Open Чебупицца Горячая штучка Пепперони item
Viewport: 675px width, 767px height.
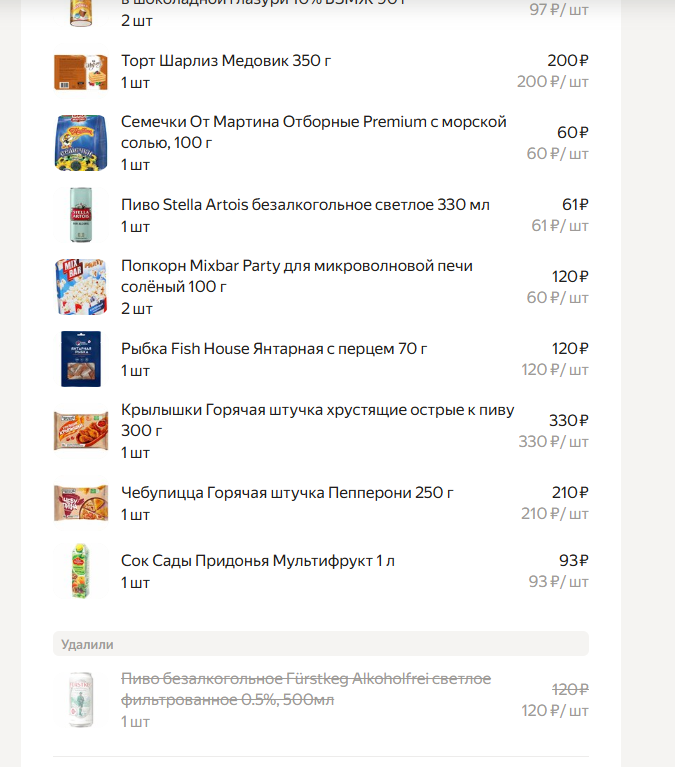click(287, 493)
